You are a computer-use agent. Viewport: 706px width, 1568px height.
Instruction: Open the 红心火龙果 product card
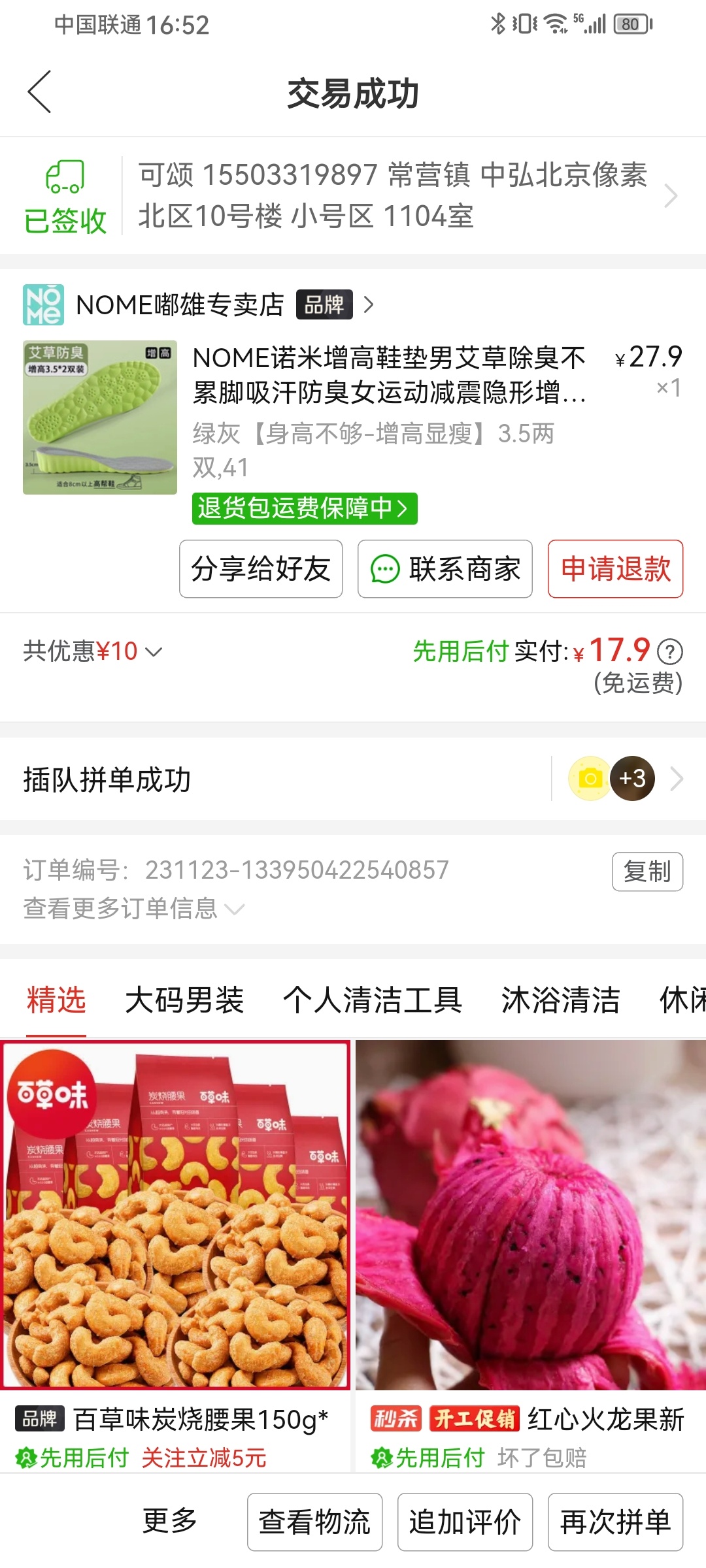tap(531, 1256)
